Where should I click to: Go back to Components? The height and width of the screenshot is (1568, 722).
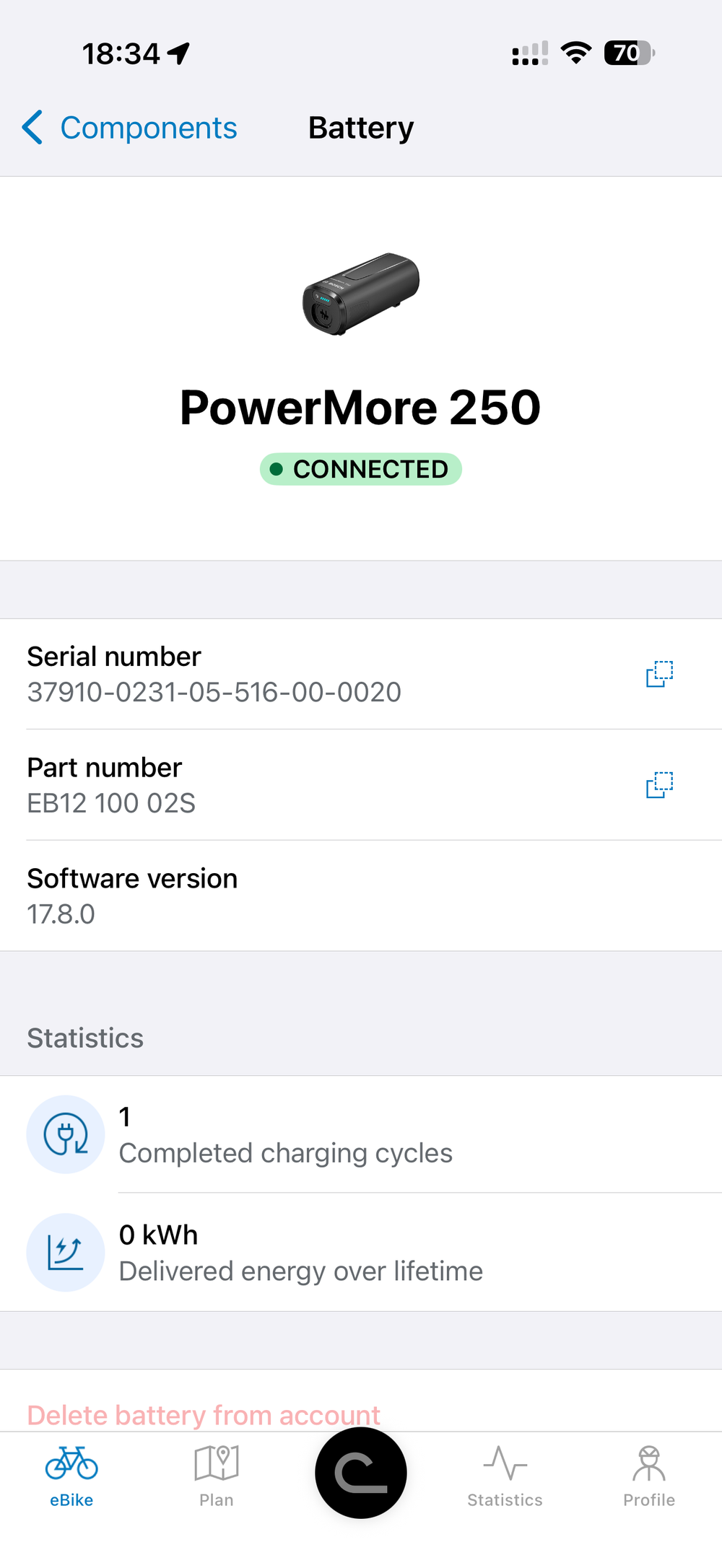(130, 128)
